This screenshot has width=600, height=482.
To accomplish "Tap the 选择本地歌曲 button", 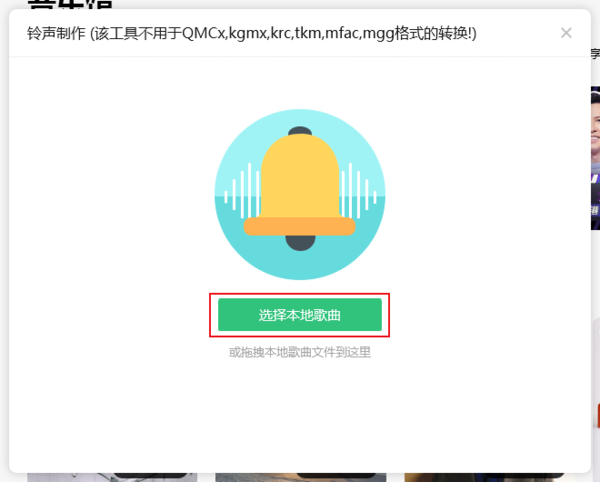I will [300, 315].
